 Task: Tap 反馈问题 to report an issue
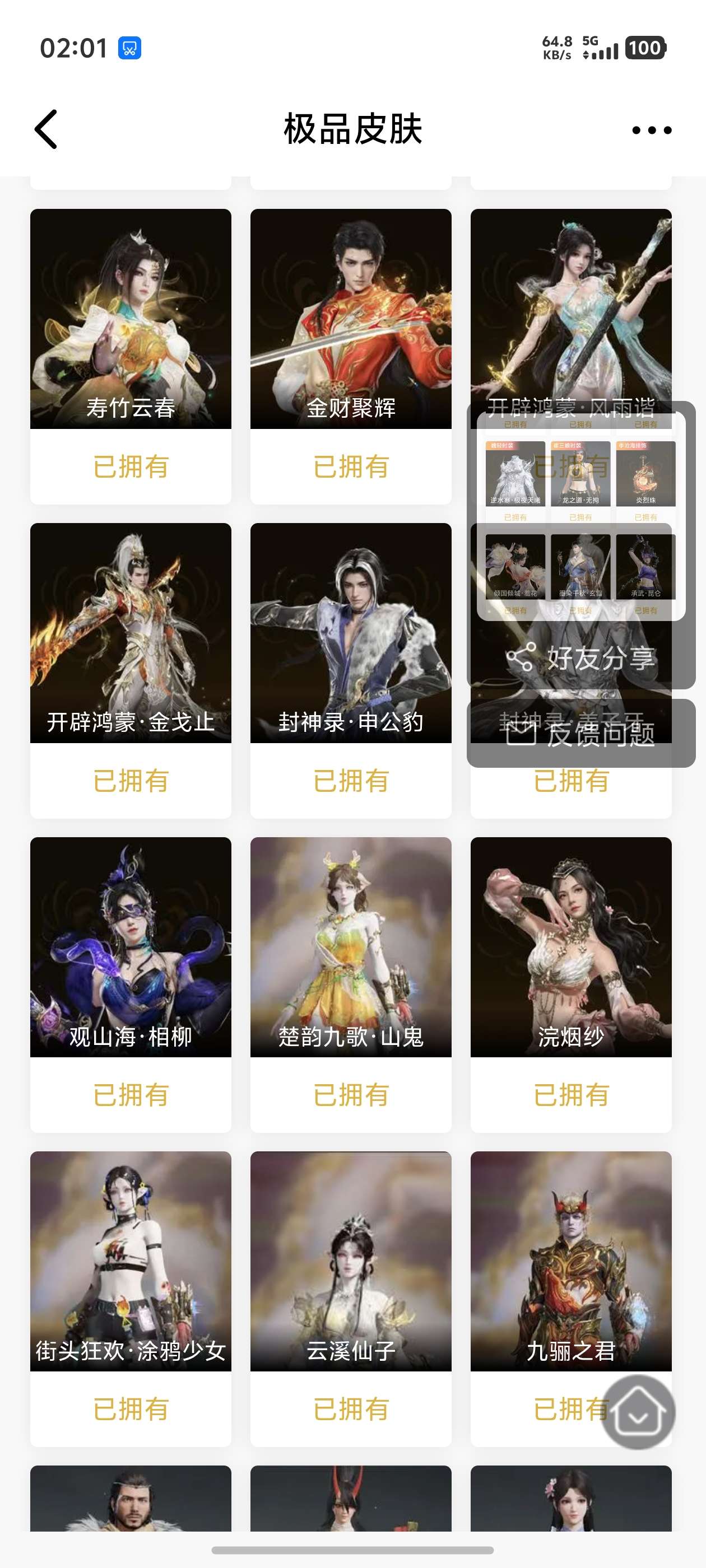pos(580,734)
